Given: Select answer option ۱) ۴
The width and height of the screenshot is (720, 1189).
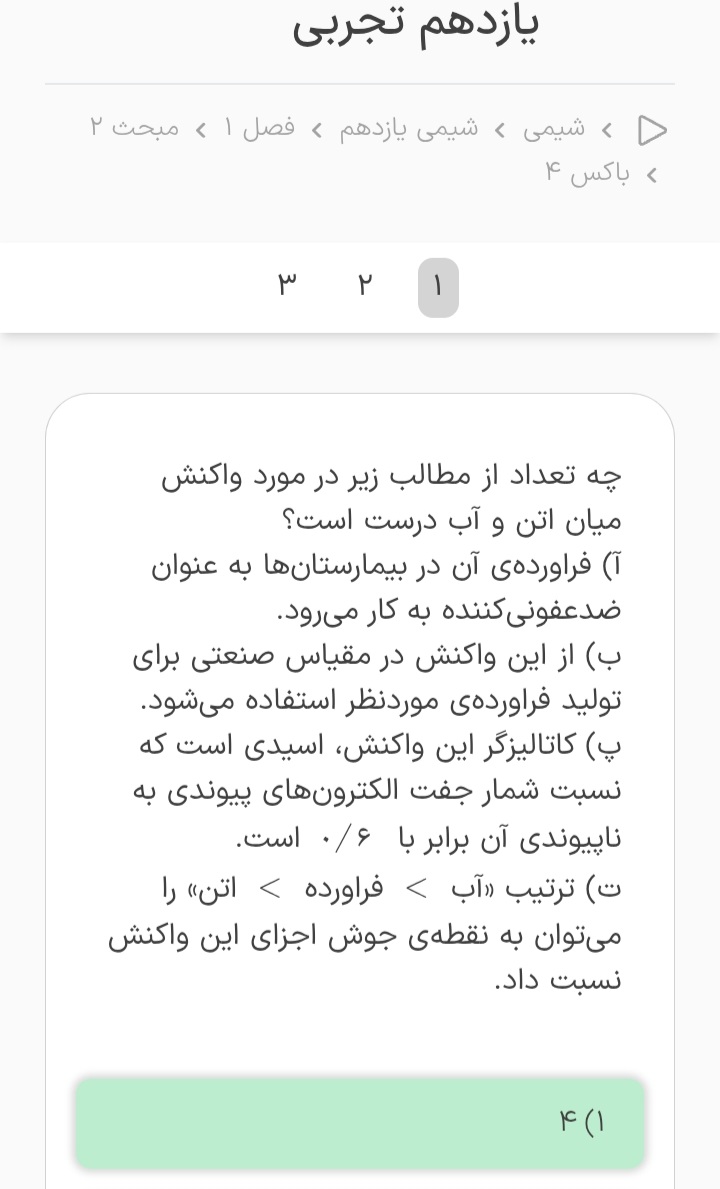Looking at the screenshot, I should pos(360,1123).
